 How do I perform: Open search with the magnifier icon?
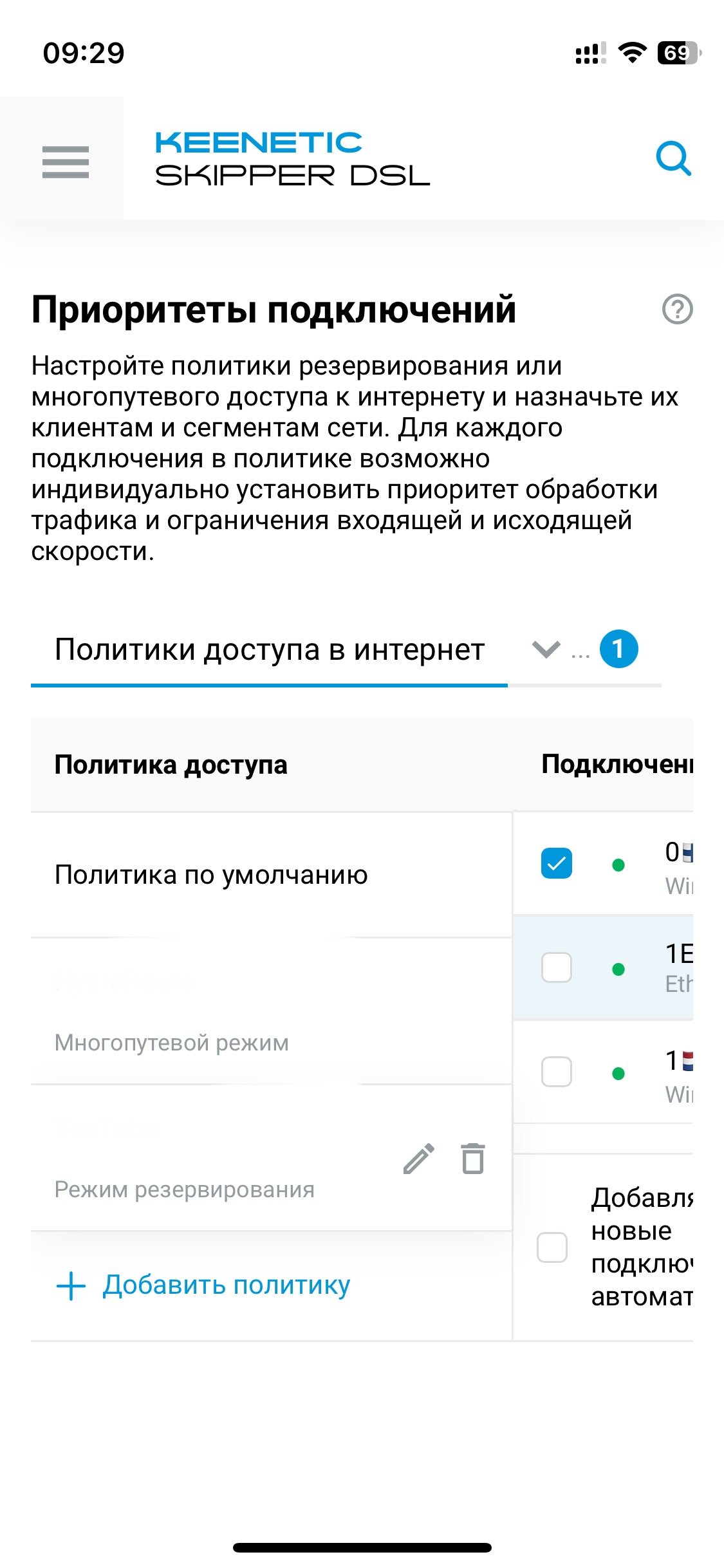tap(673, 158)
